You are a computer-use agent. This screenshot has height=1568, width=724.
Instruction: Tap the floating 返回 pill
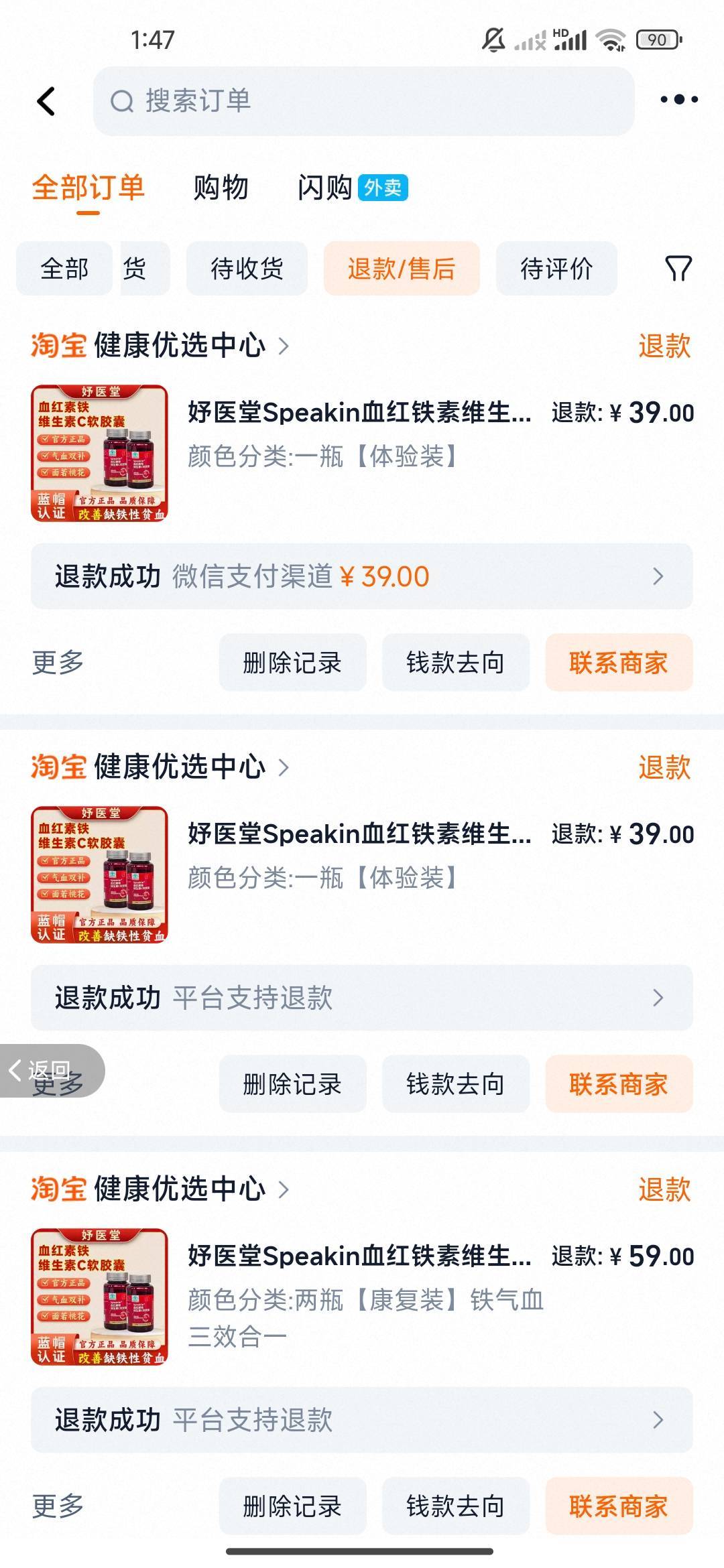[x=52, y=1070]
